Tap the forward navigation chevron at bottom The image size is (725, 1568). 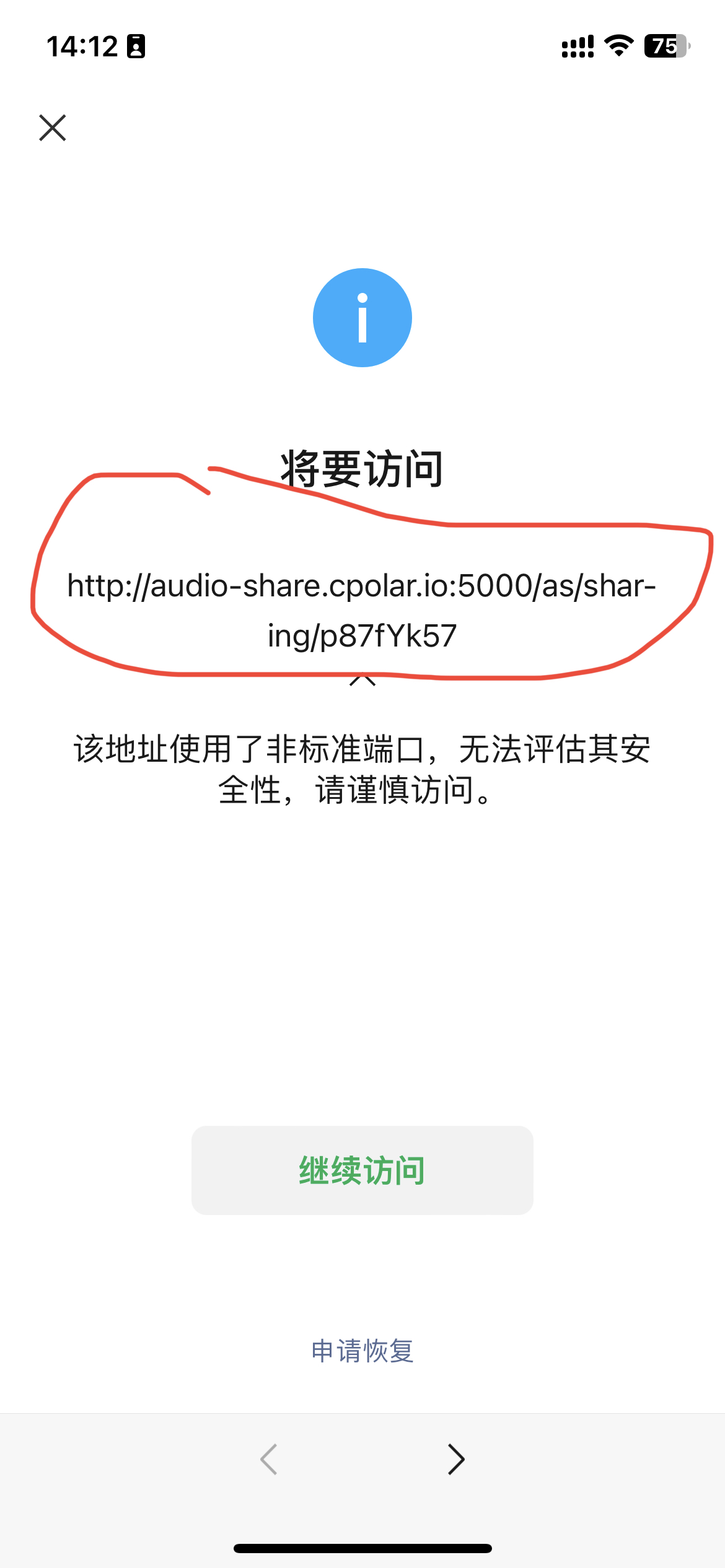[x=455, y=1460]
